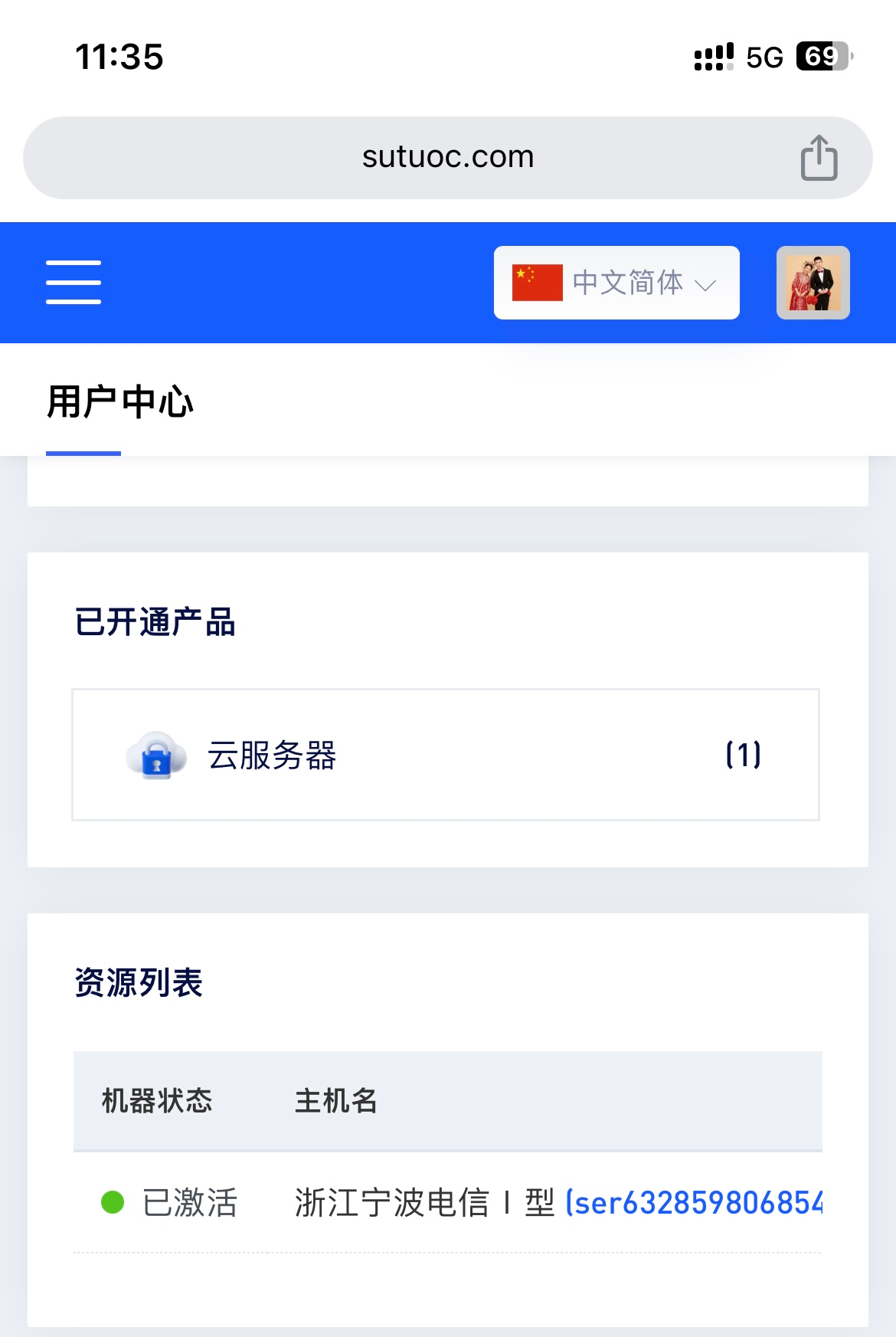Select the 用户中心 tab

(x=120, y=403)
